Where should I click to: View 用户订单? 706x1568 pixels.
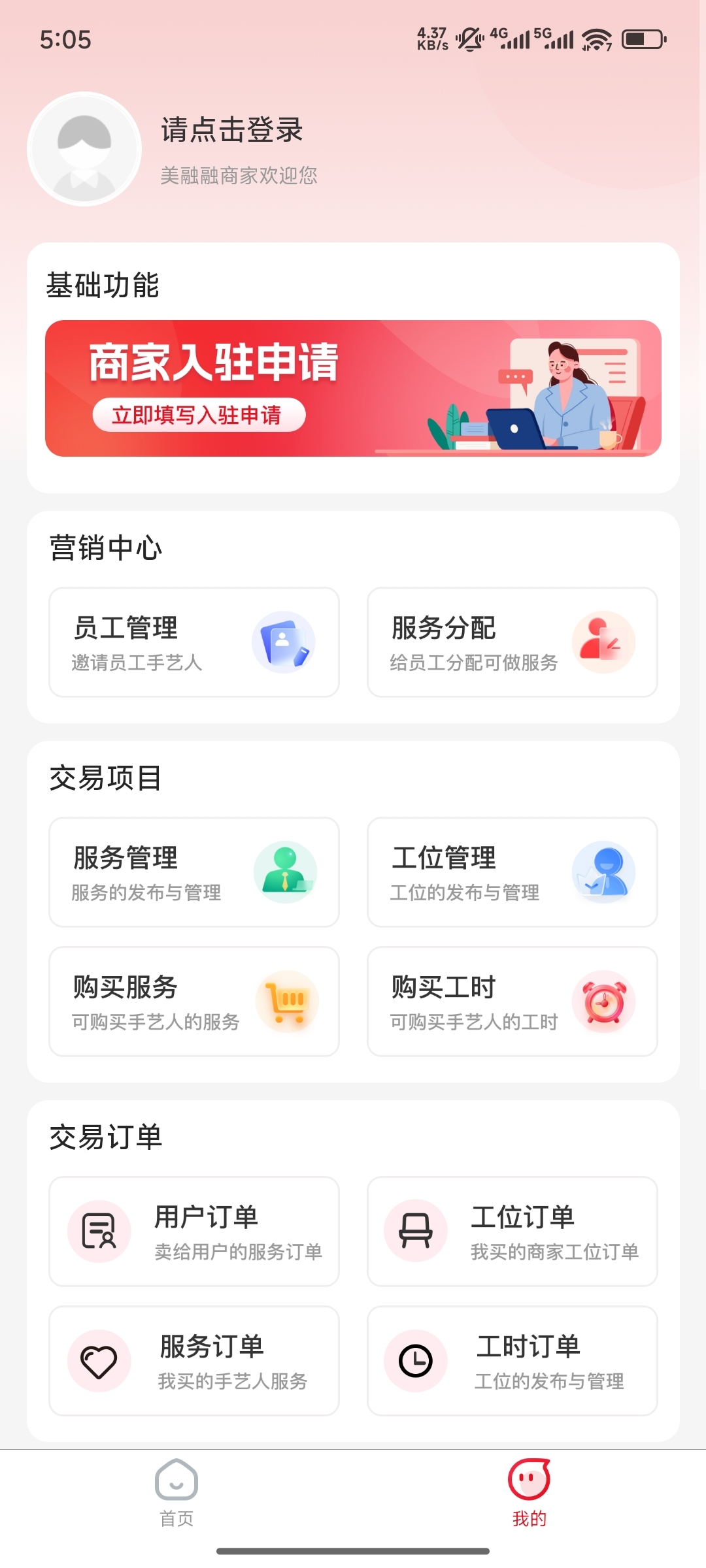point(194,1232)
